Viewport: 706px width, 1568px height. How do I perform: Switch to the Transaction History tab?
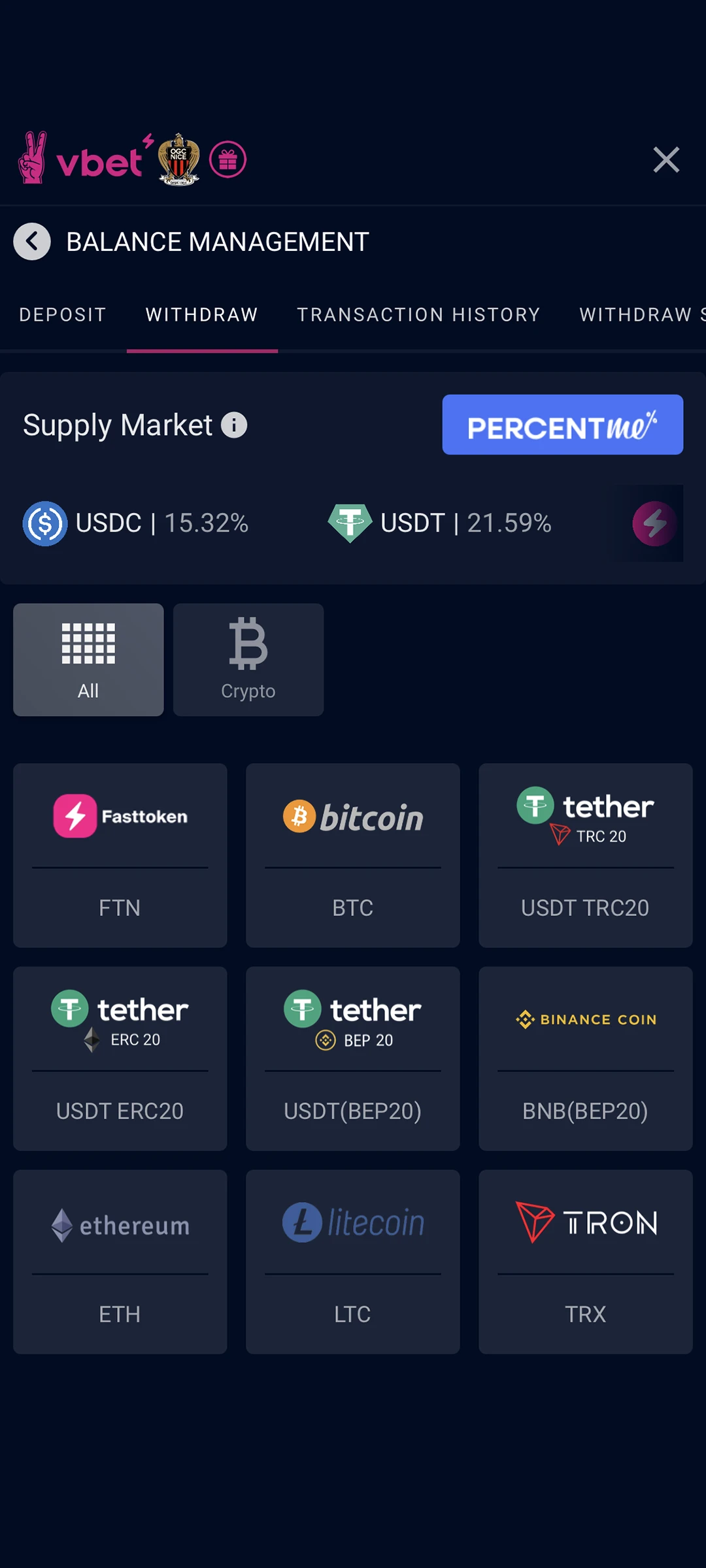(418, 315)
